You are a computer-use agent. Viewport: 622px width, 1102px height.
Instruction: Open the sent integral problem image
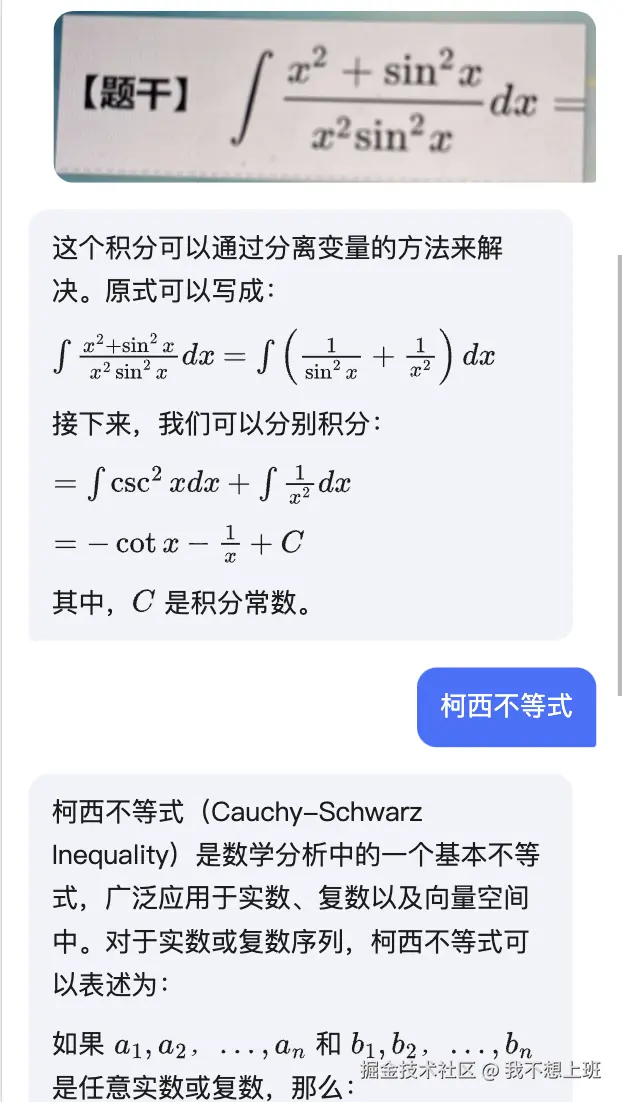pos(325,98)
